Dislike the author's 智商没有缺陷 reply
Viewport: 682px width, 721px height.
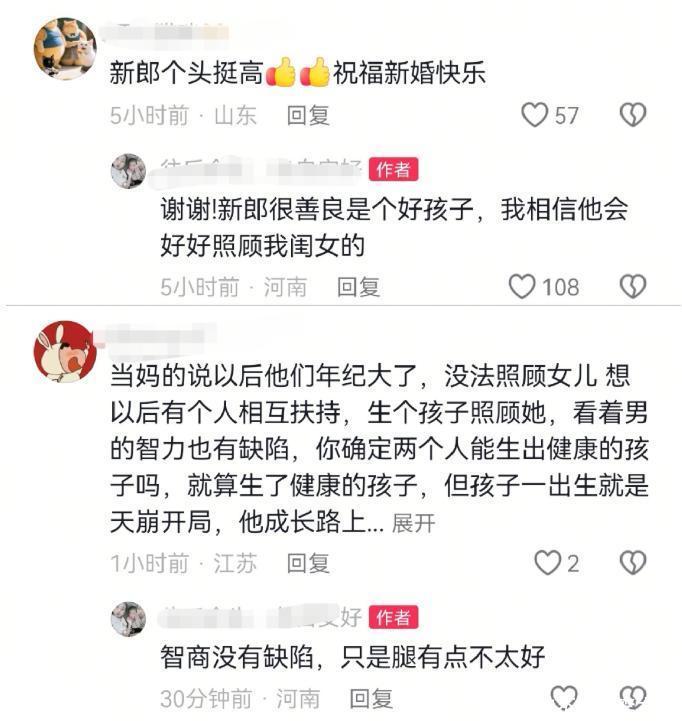coord(633,698)
